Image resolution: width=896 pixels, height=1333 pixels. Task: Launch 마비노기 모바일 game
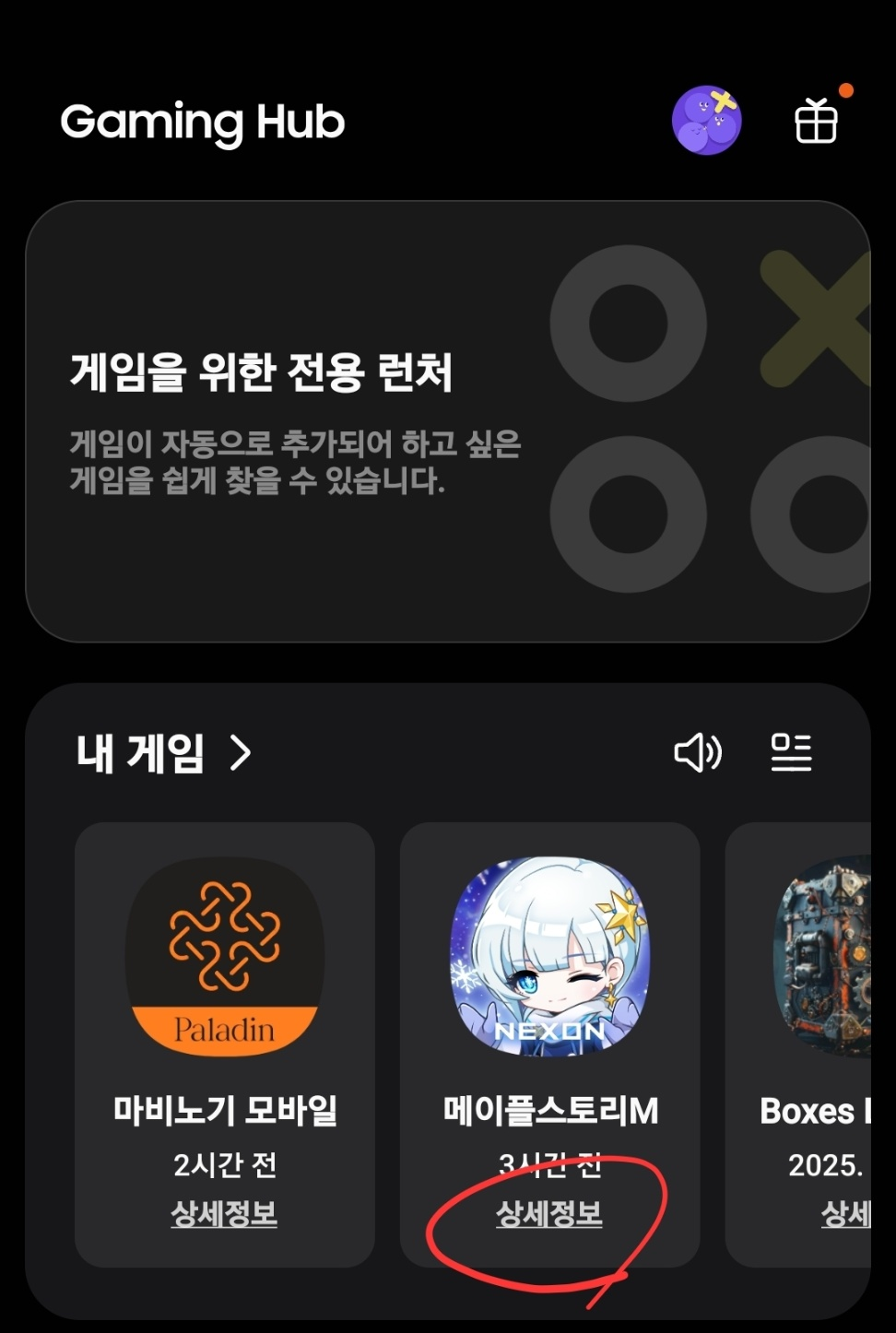coord(225,957)
